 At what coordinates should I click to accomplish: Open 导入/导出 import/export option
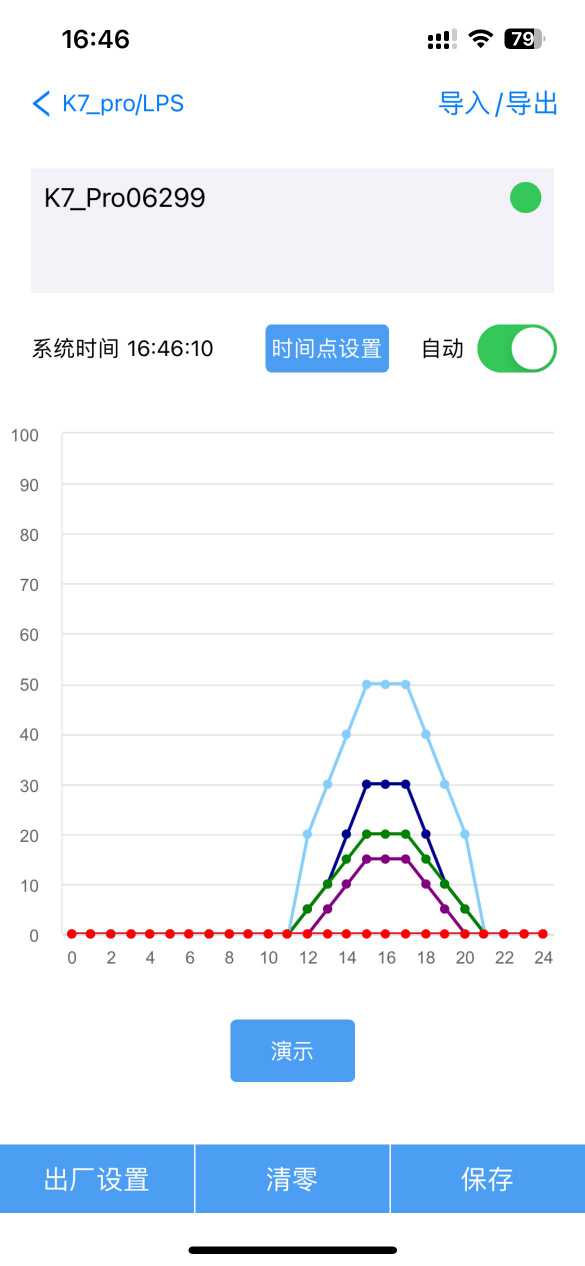(498, 103)
